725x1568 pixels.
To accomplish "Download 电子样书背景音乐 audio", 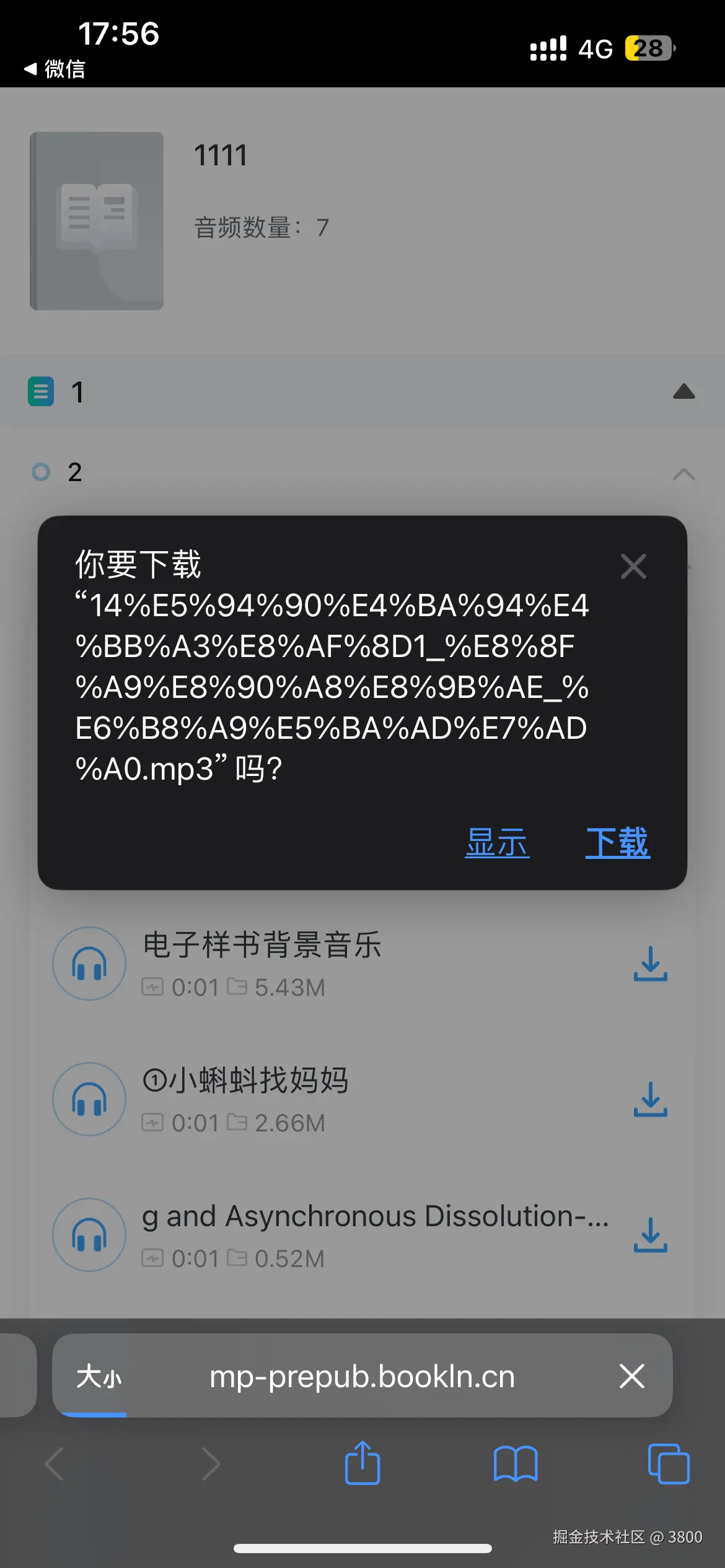I will click(650, 964).
